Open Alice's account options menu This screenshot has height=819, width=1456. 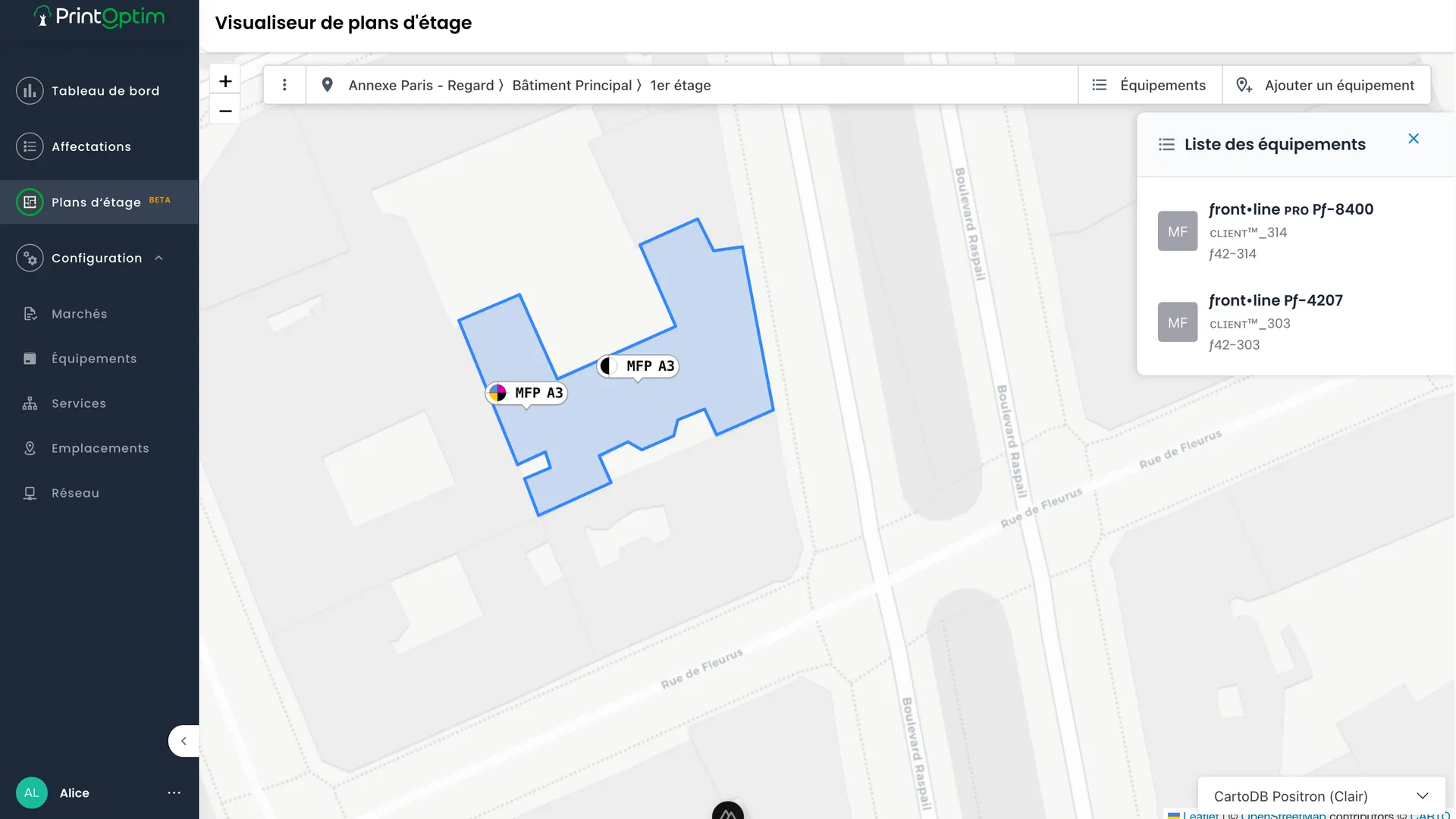[174, 792]
